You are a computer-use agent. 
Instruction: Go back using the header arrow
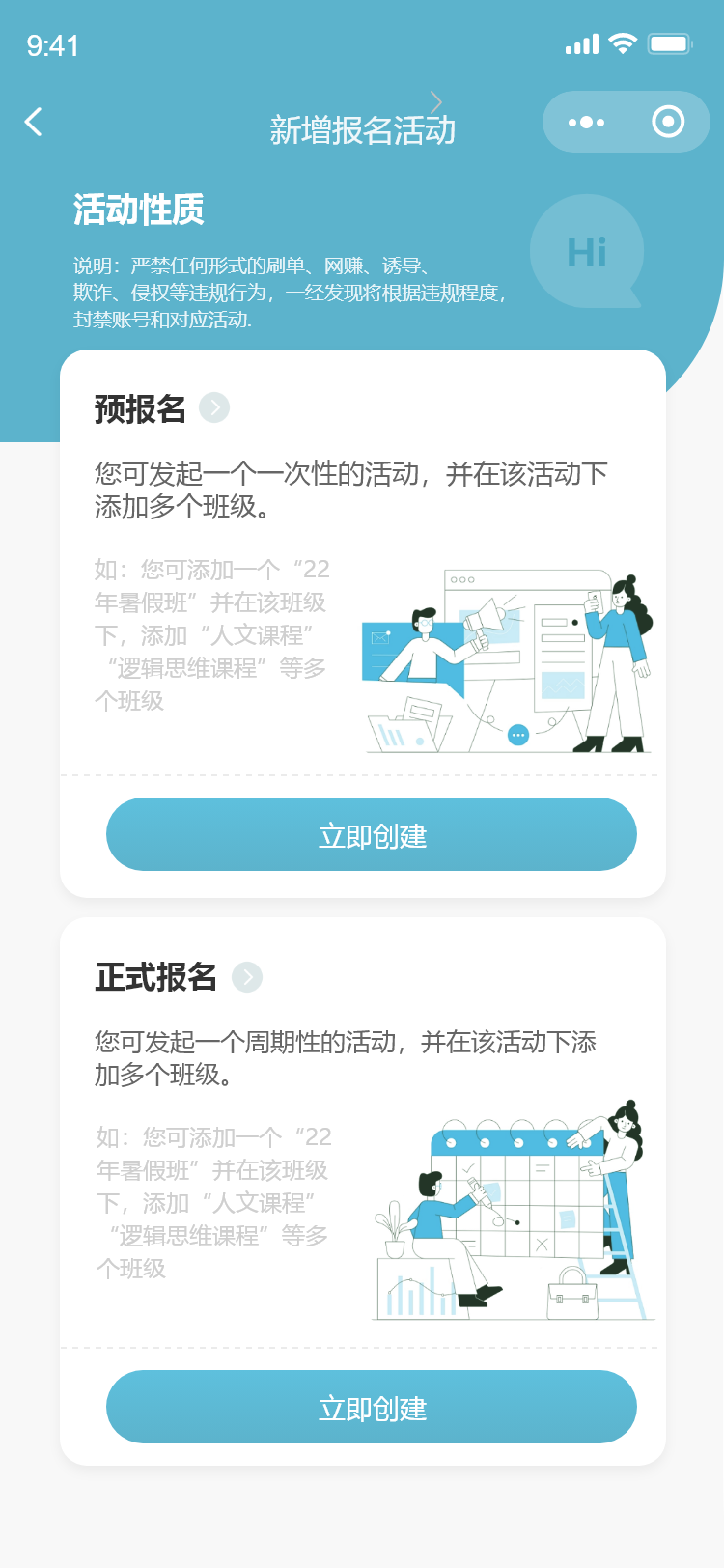[34, 122]
